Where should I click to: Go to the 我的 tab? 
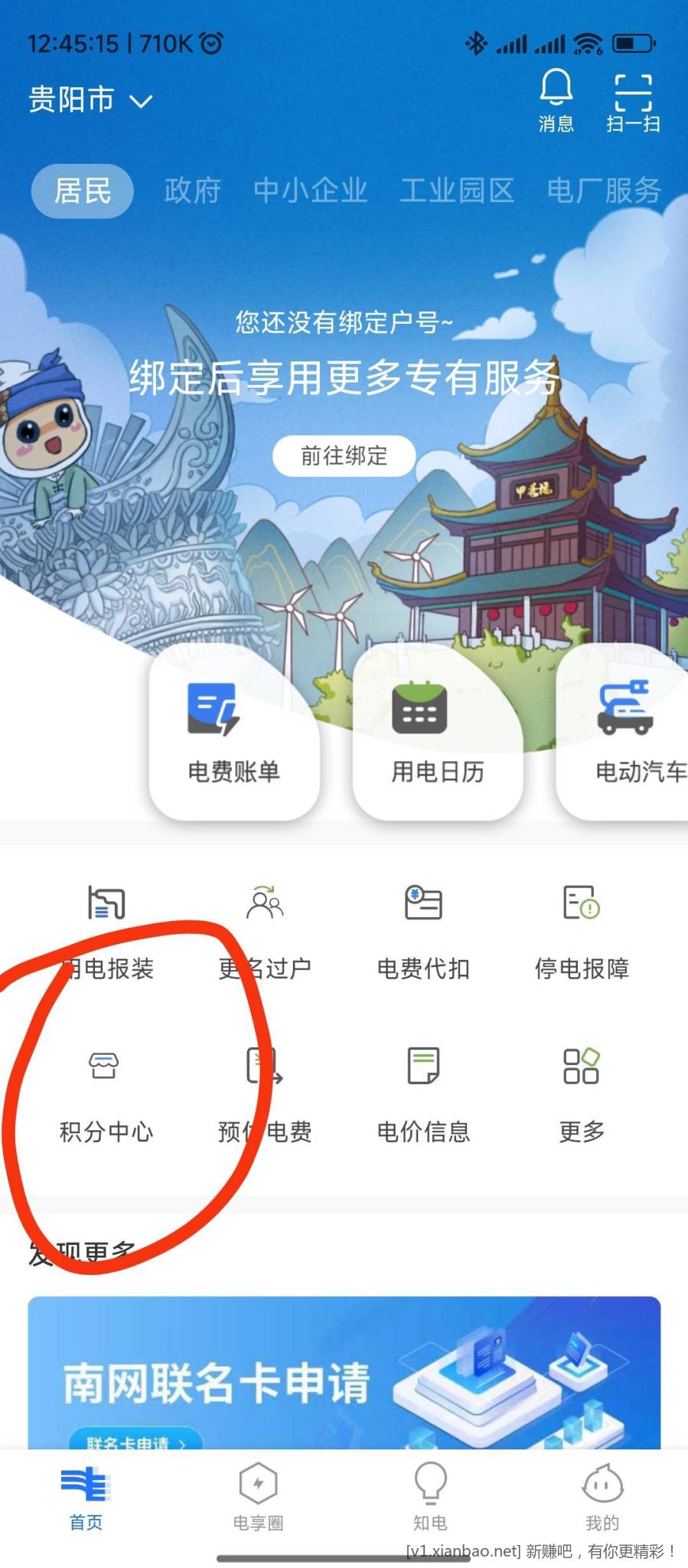(x=602, y=1497)
